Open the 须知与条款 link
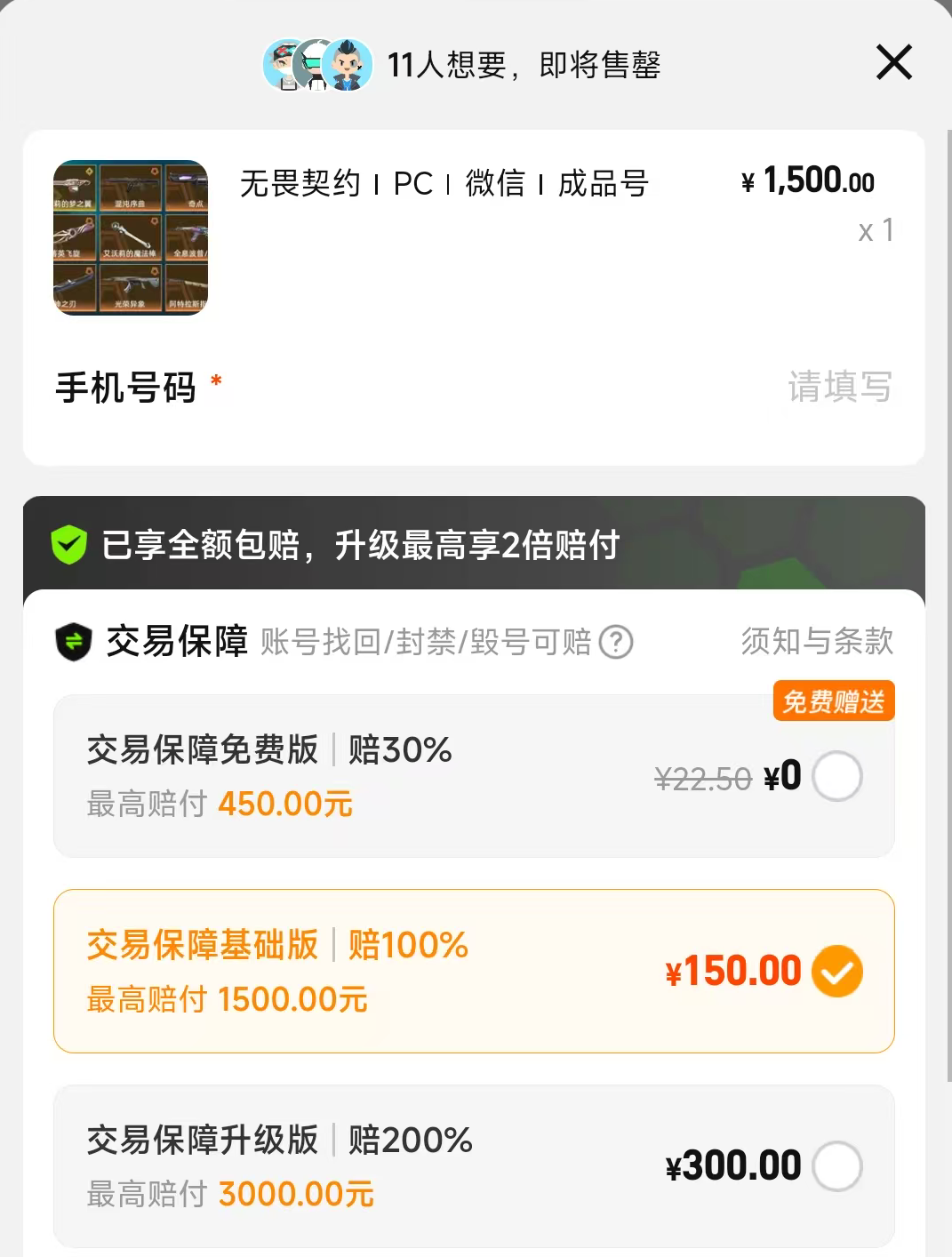 [x=817, y=641]
